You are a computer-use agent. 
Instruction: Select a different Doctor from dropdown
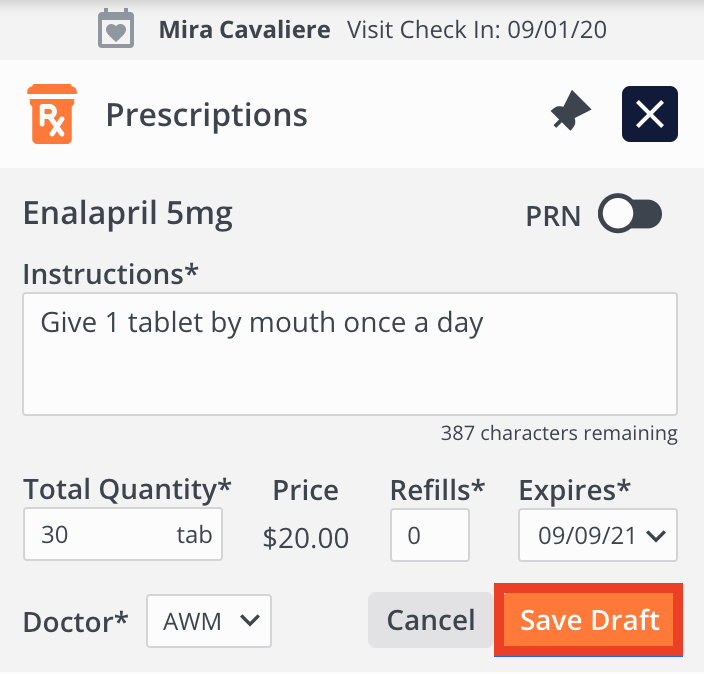208,622
